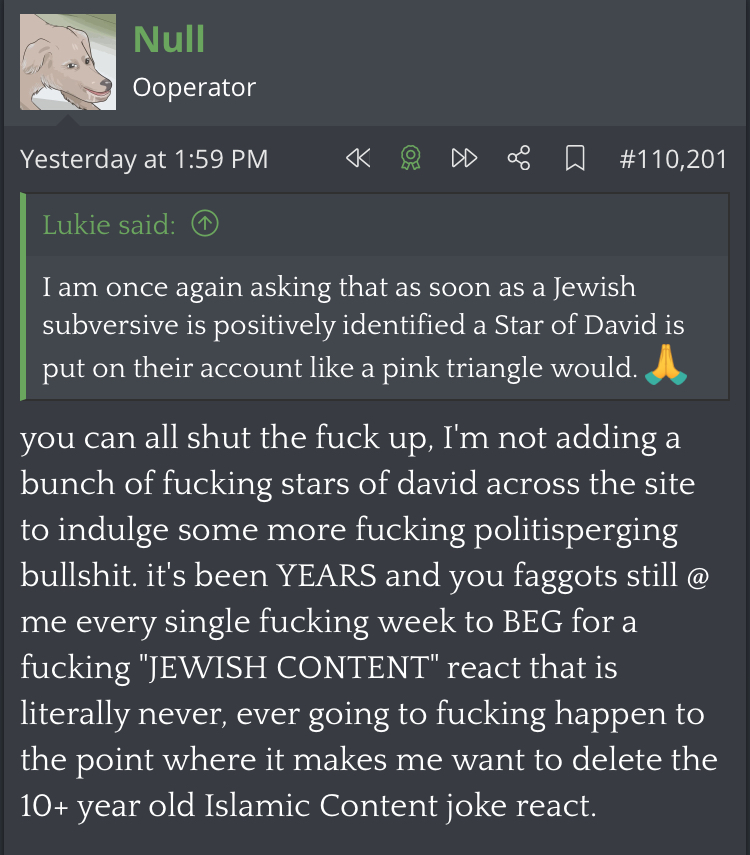This screenshot has width=750, height=855.
Task: Open Null's profile avatar
Action: click(x=67, y=61)
